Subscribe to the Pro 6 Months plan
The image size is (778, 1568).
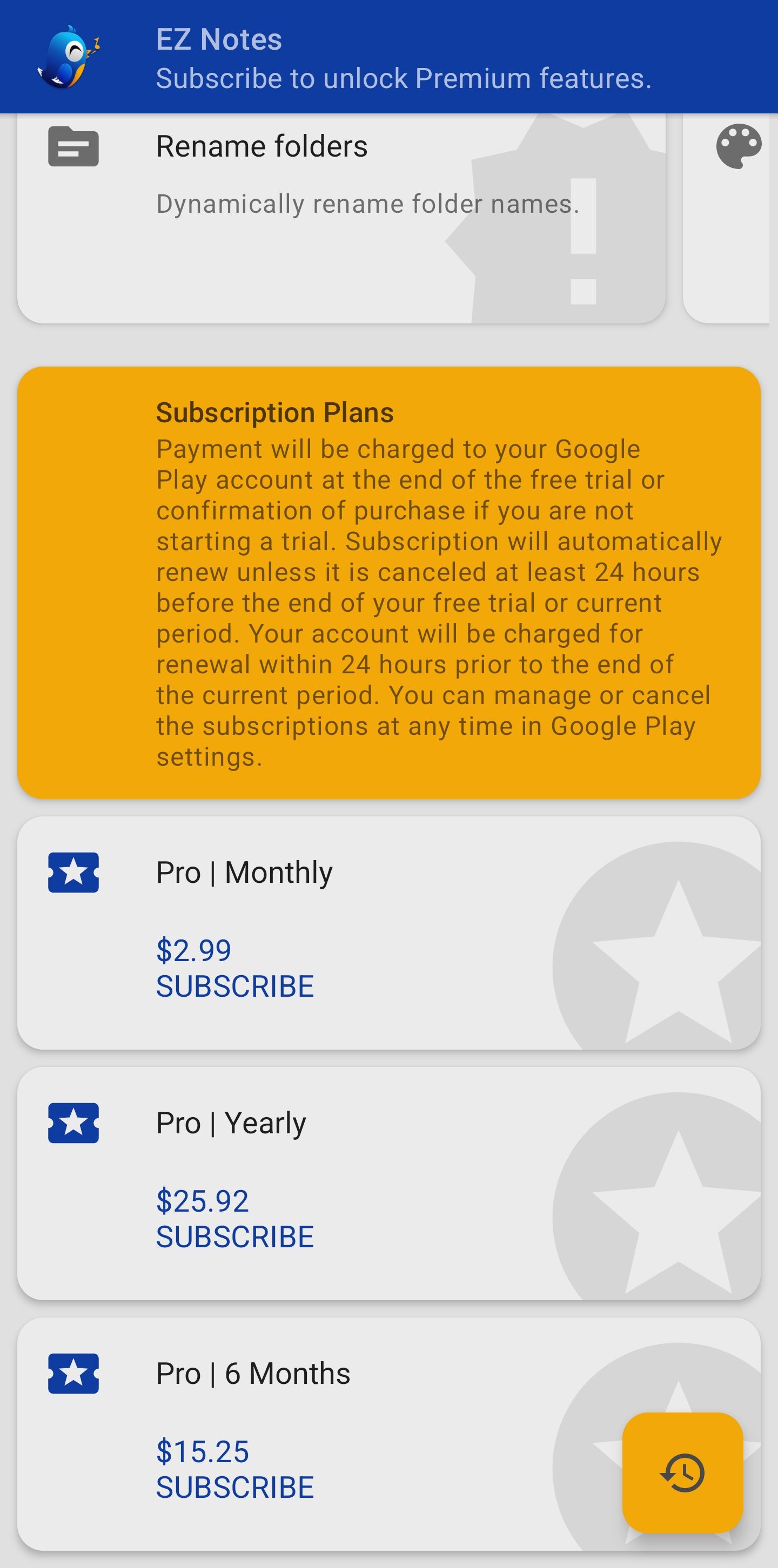pos(234,1487)
